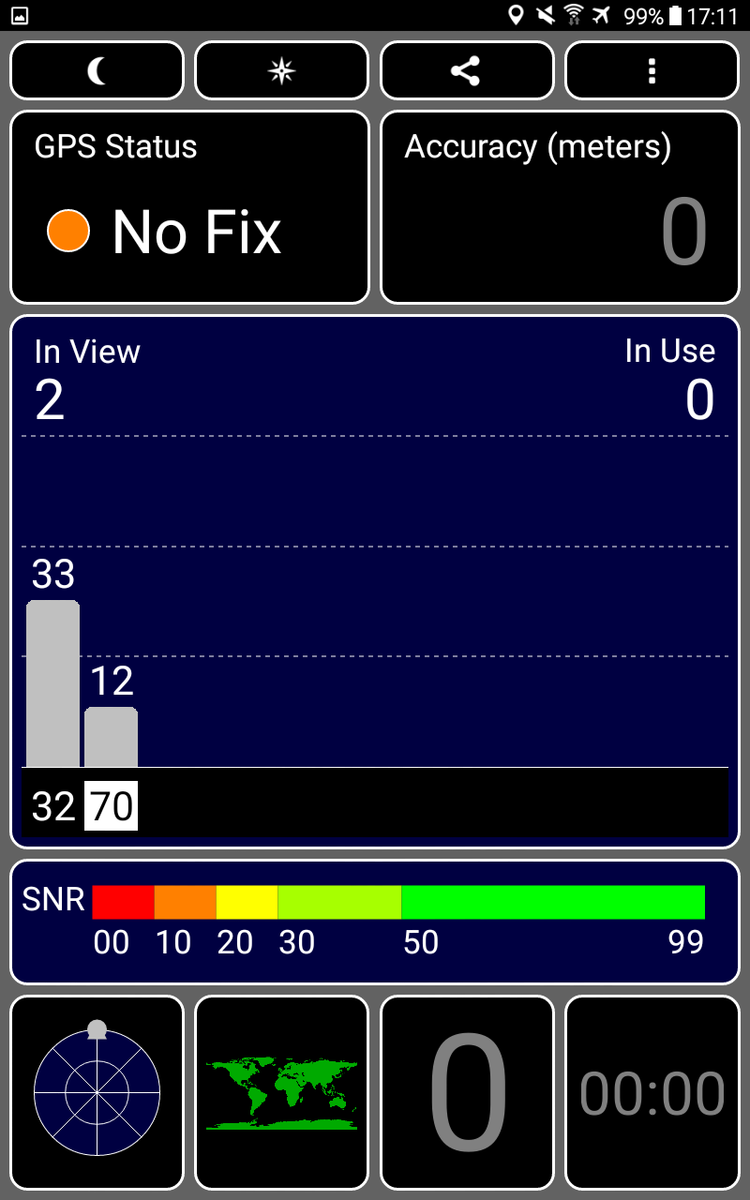Screen dimensions: 750x1200
Task: Open the compass star button
Action: [282, 71]
